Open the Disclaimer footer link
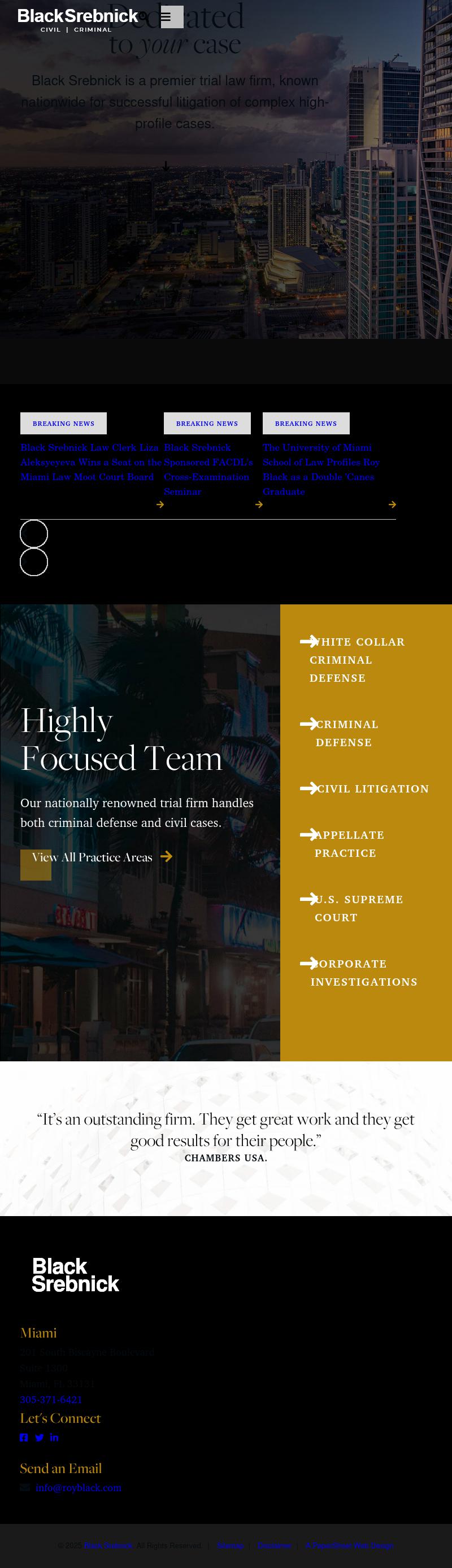The width and height of the screenshot is (452, 1568). pos(274,1545)
